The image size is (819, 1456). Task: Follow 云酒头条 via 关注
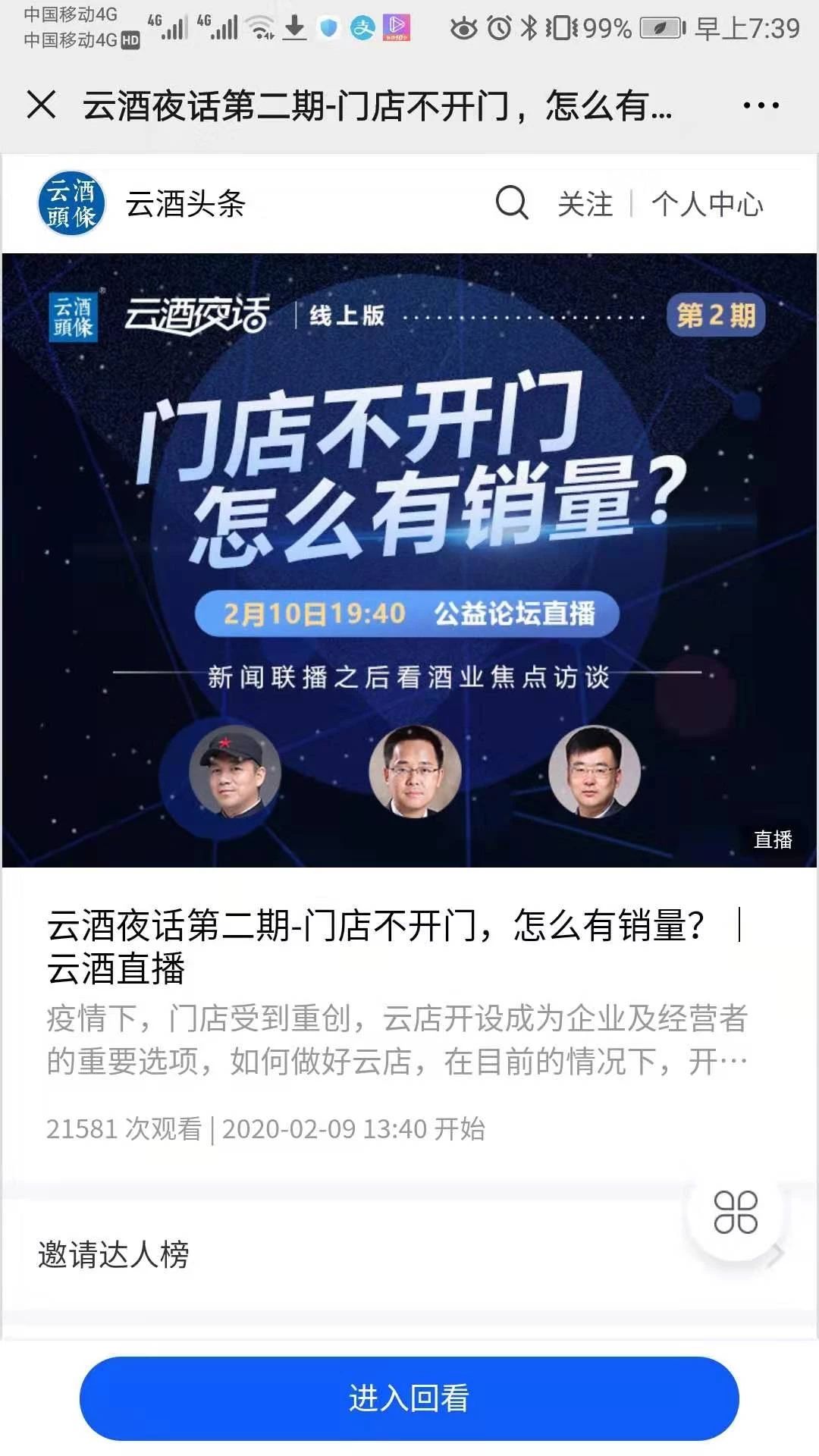click(x=585, y=204)
